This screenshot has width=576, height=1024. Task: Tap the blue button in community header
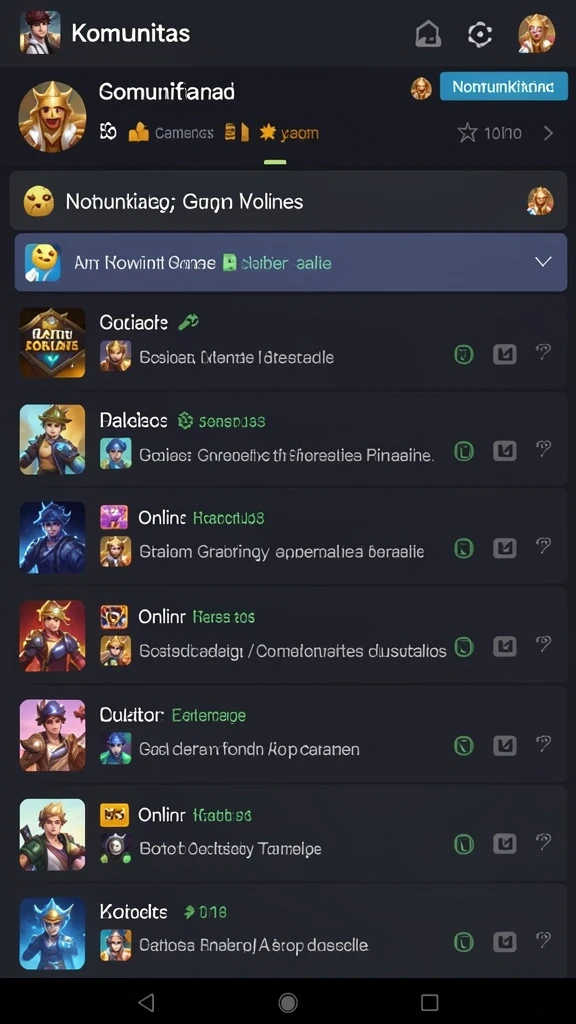pos(504,86)
